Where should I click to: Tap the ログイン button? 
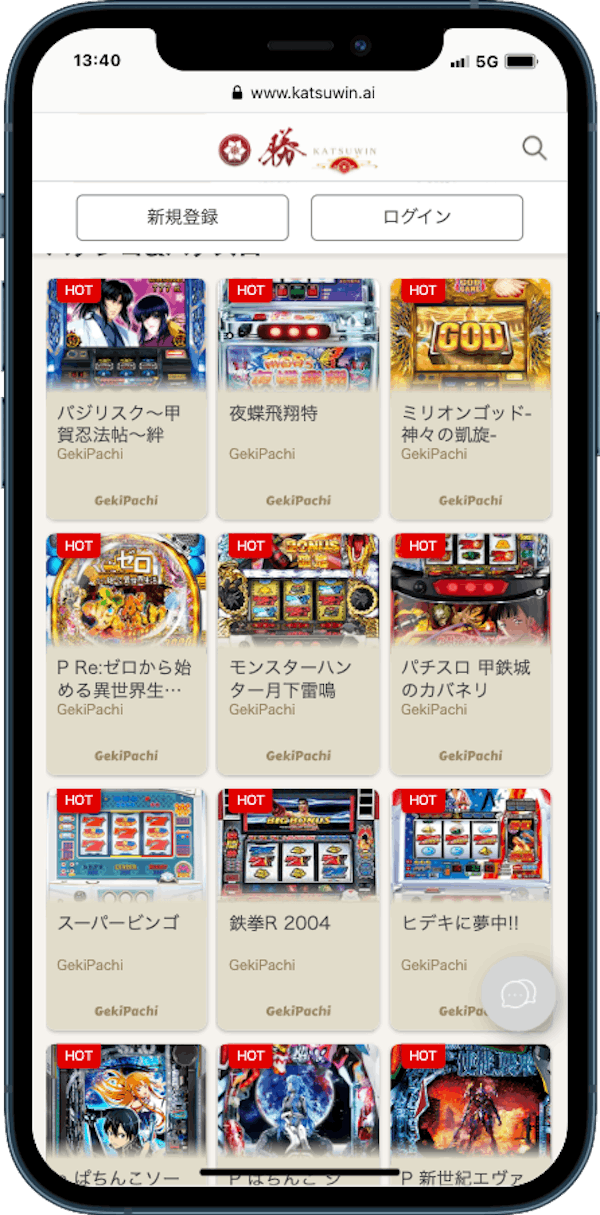(417, 217)
